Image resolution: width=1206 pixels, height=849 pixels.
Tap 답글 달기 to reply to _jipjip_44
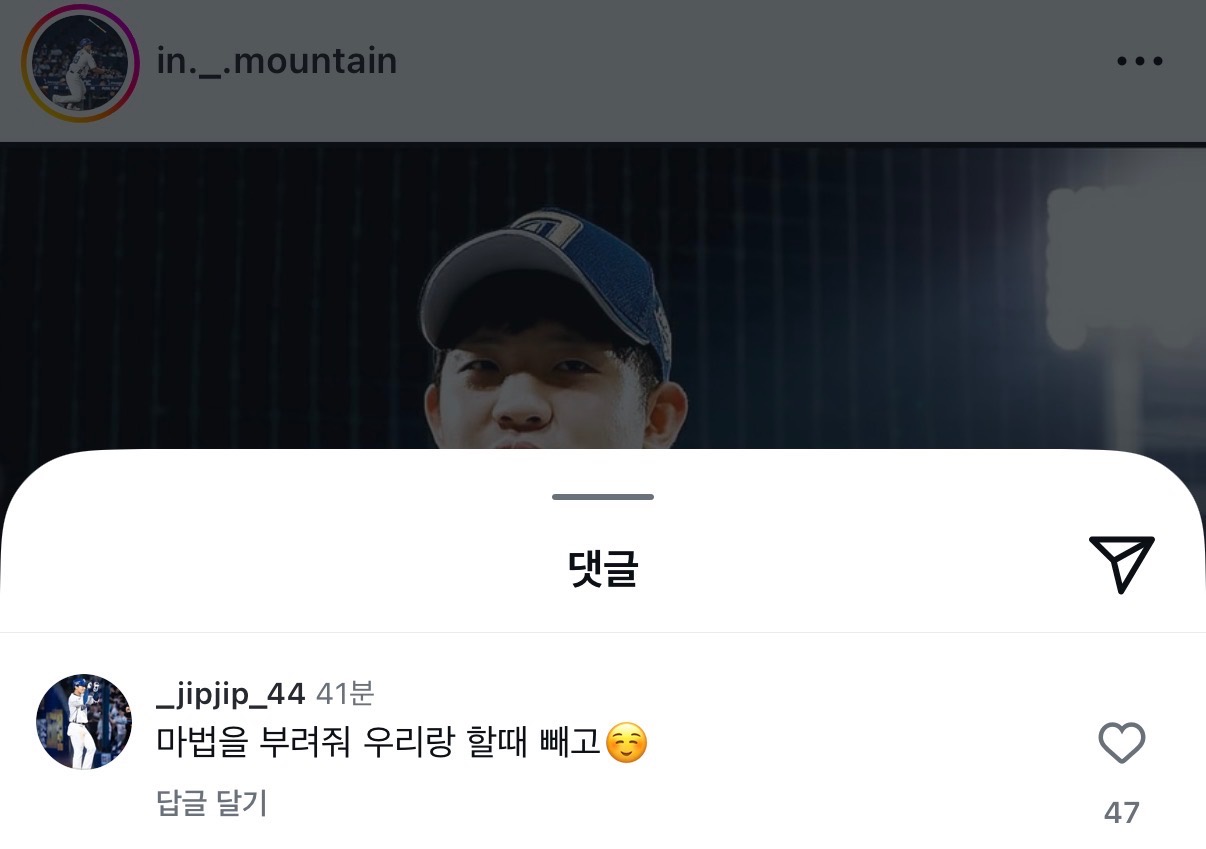[x=212, y=803]
